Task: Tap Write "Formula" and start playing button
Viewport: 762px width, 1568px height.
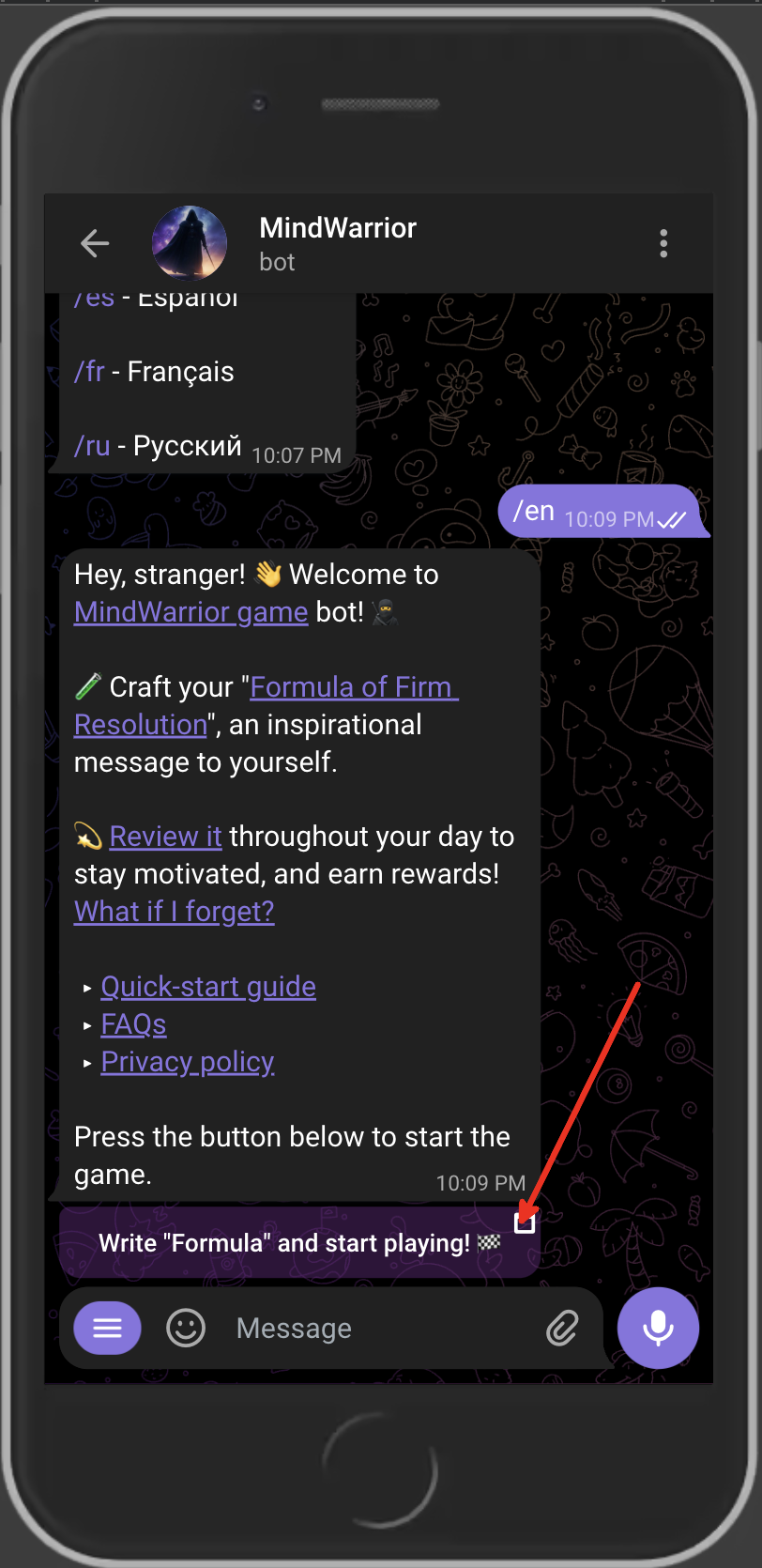Action: tap(299, 1243)
